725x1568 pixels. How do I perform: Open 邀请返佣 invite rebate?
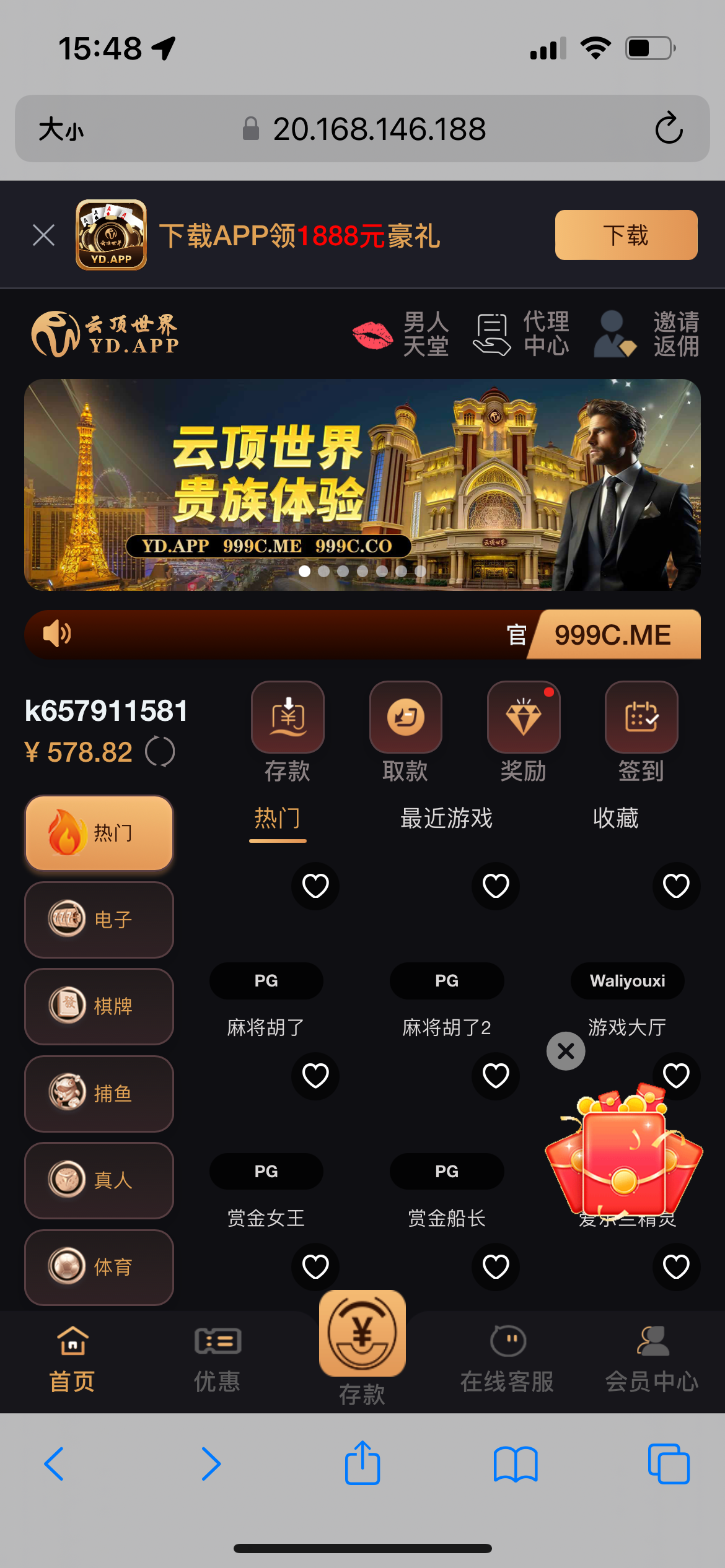(648, 334)
